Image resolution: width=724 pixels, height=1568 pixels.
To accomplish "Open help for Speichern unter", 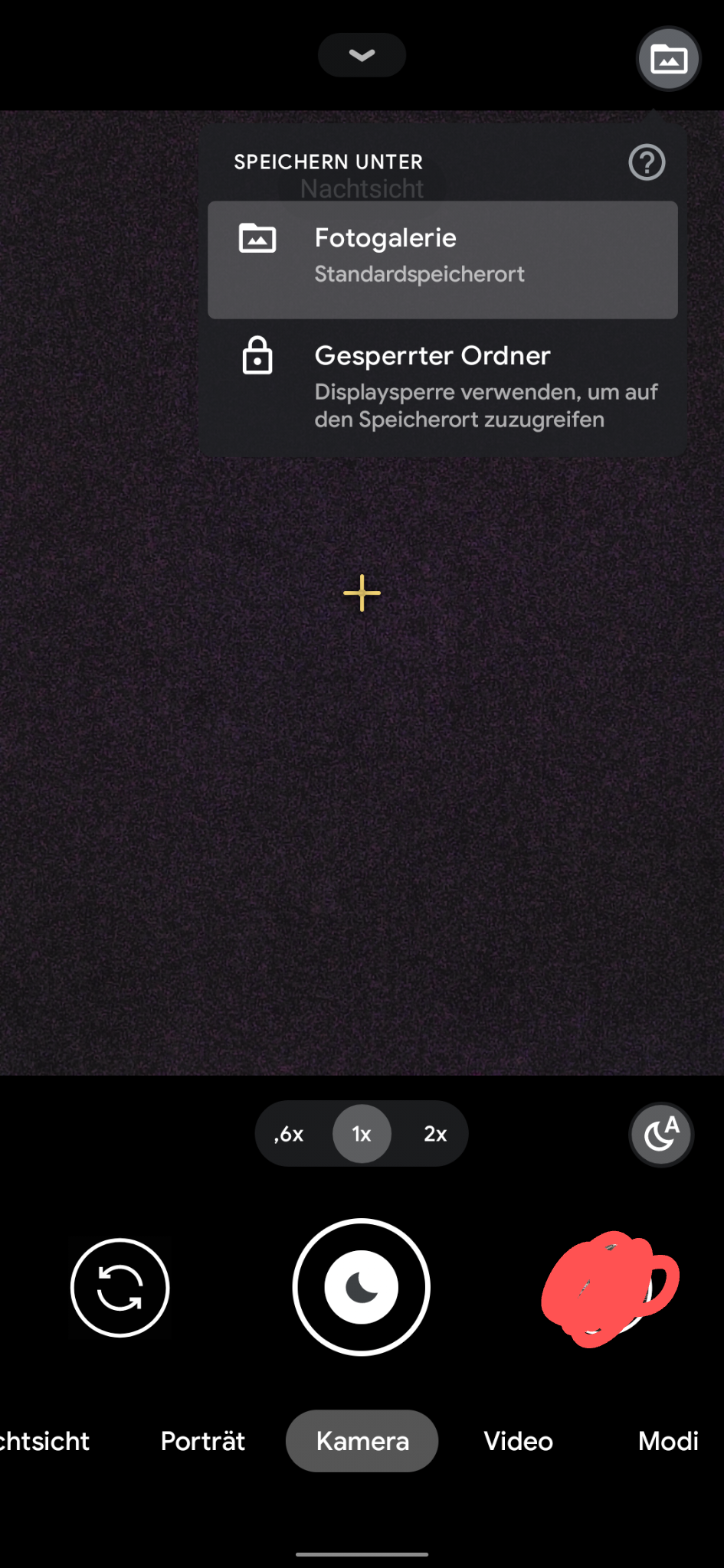I will [x=647, y=162].
